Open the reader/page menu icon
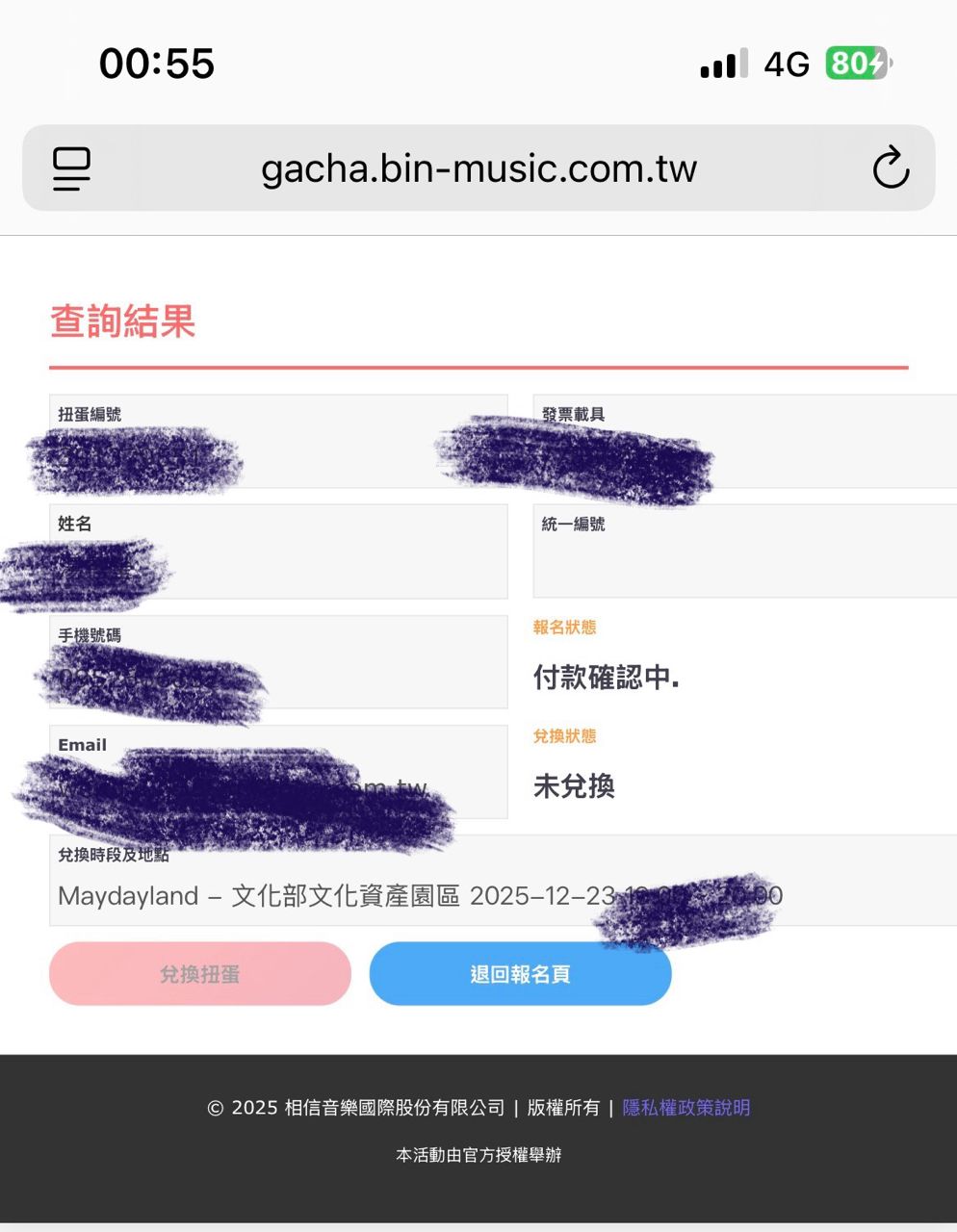This screenshot has height=1232, width=957. click(71, 168)
